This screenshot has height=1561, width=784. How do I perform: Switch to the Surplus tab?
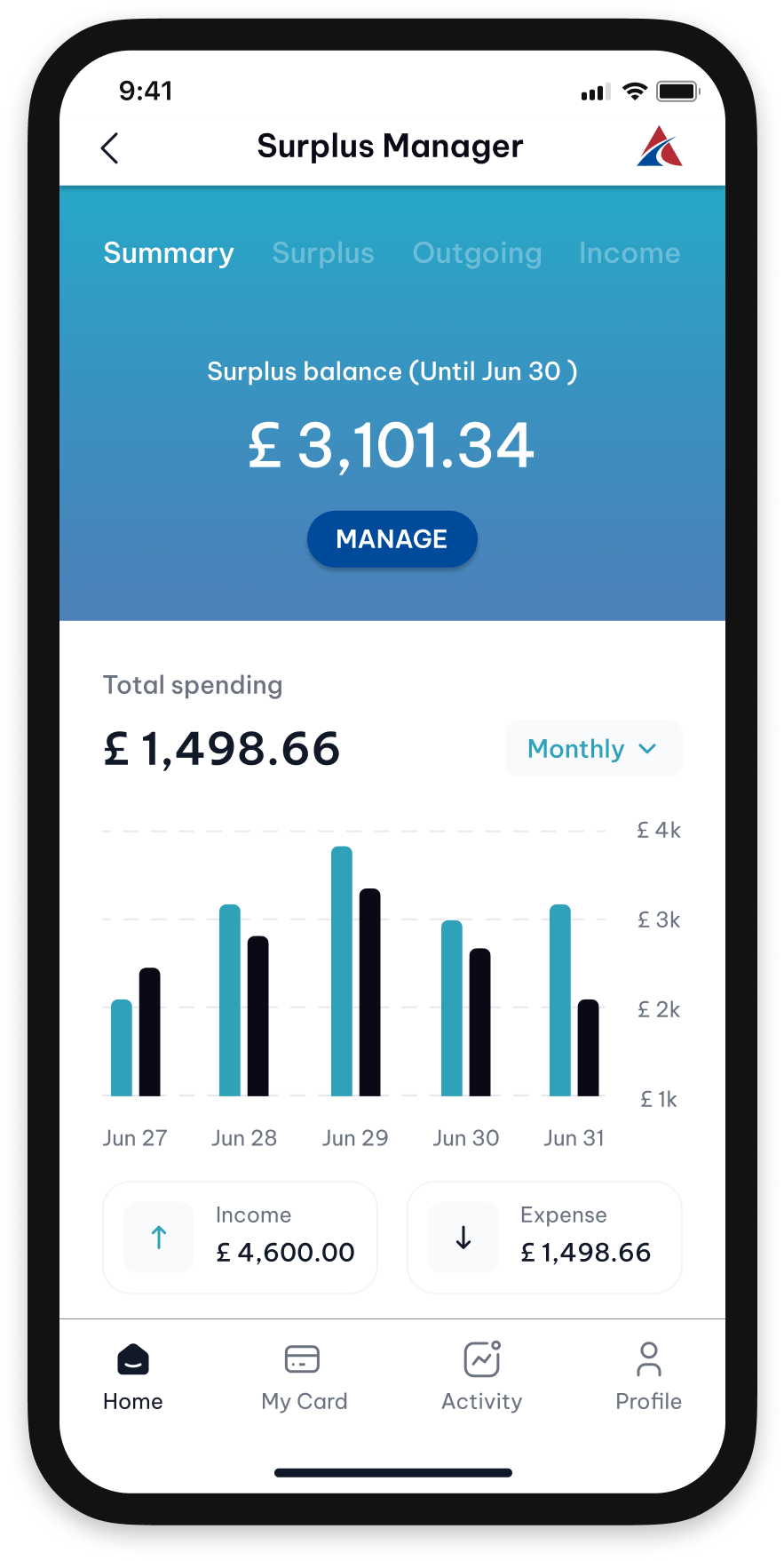click(323, 253)
